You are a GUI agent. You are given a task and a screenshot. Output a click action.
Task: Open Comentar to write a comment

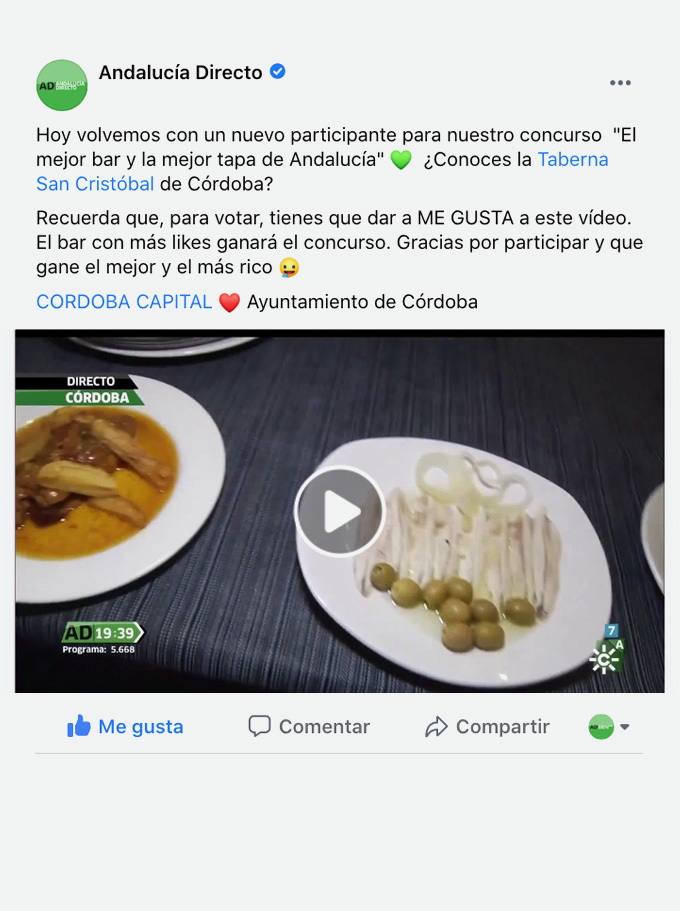click(309, 727)
